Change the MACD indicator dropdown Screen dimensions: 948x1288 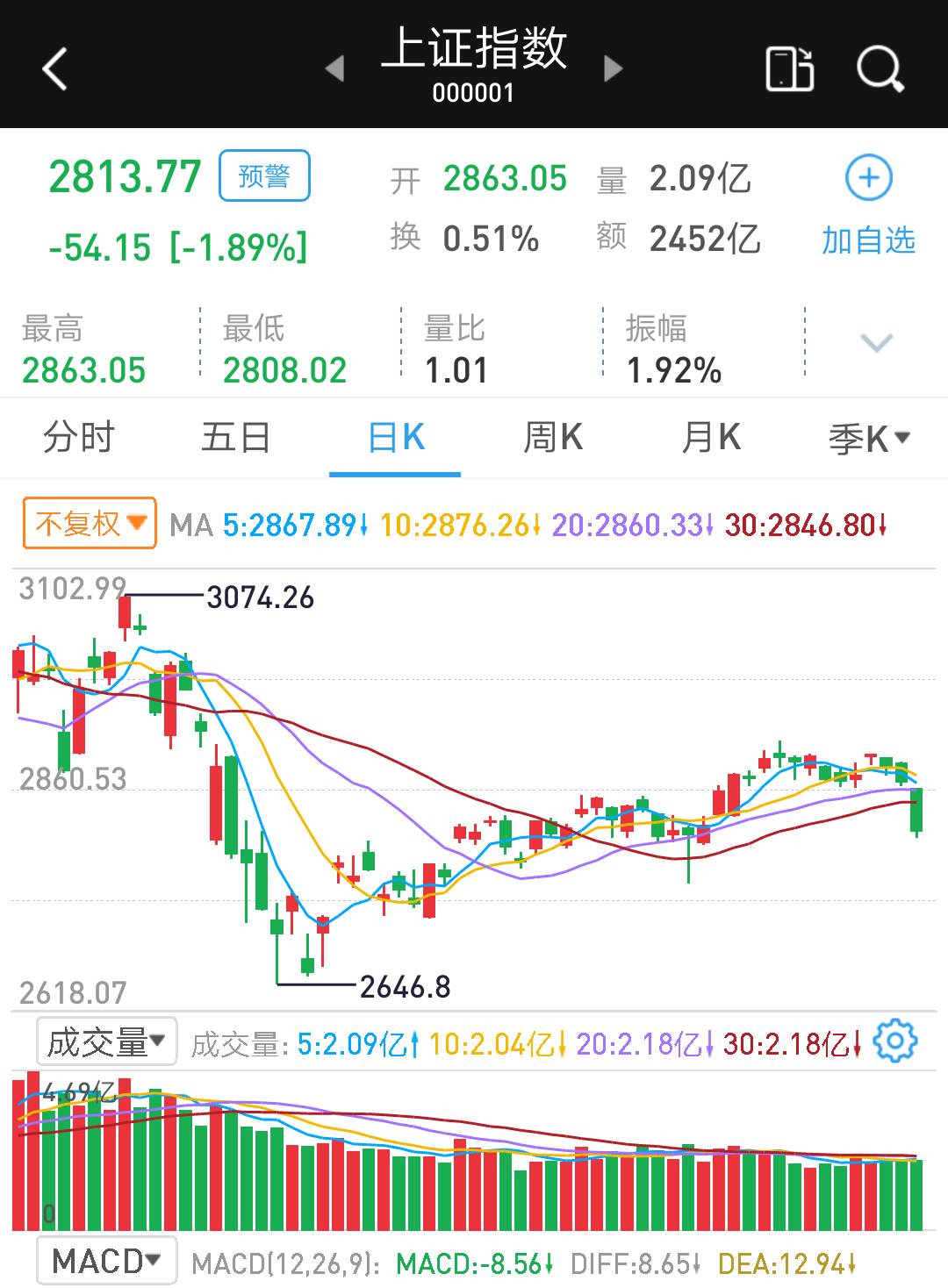click(106, 1262)
